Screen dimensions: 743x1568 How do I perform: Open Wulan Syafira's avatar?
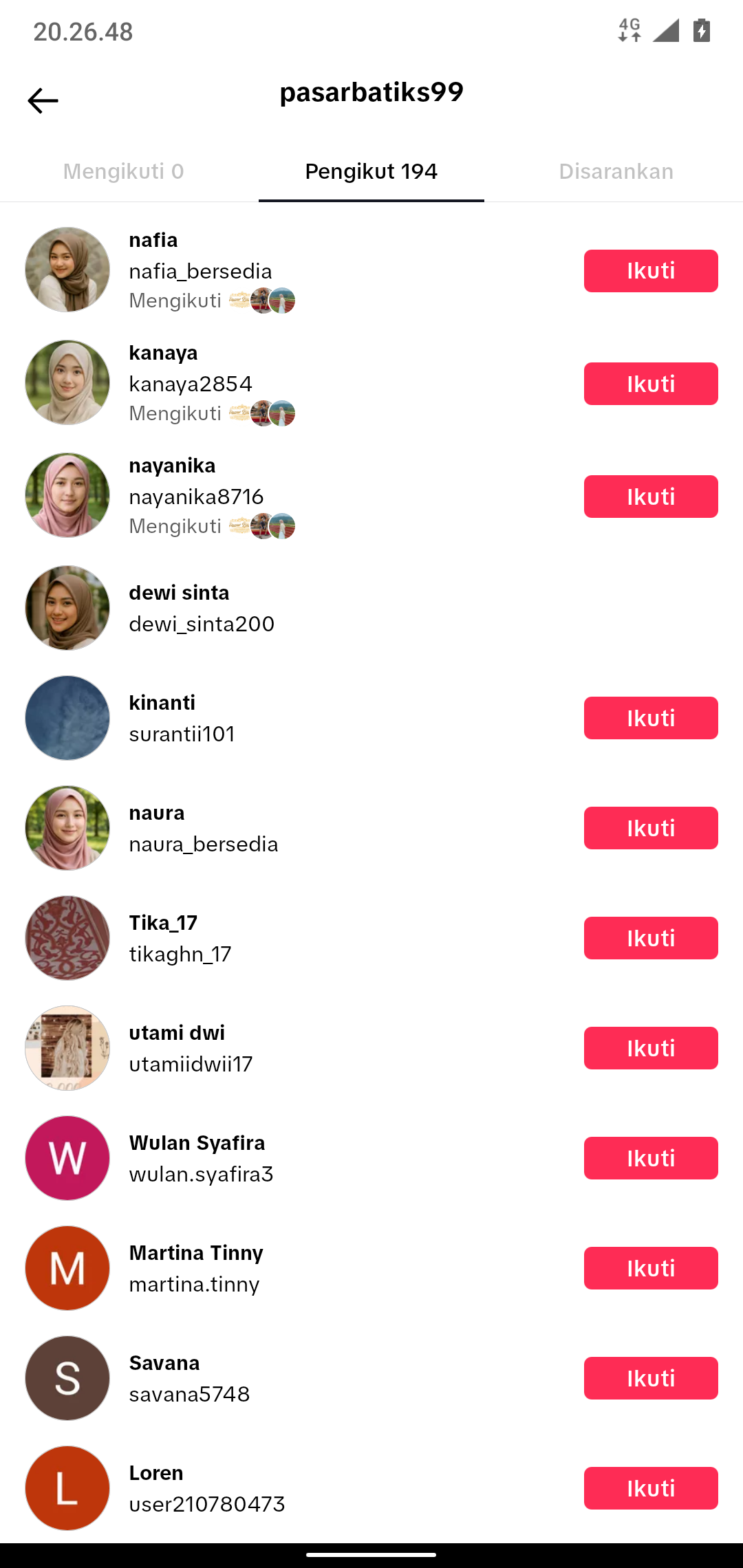tap(67, 1158)
